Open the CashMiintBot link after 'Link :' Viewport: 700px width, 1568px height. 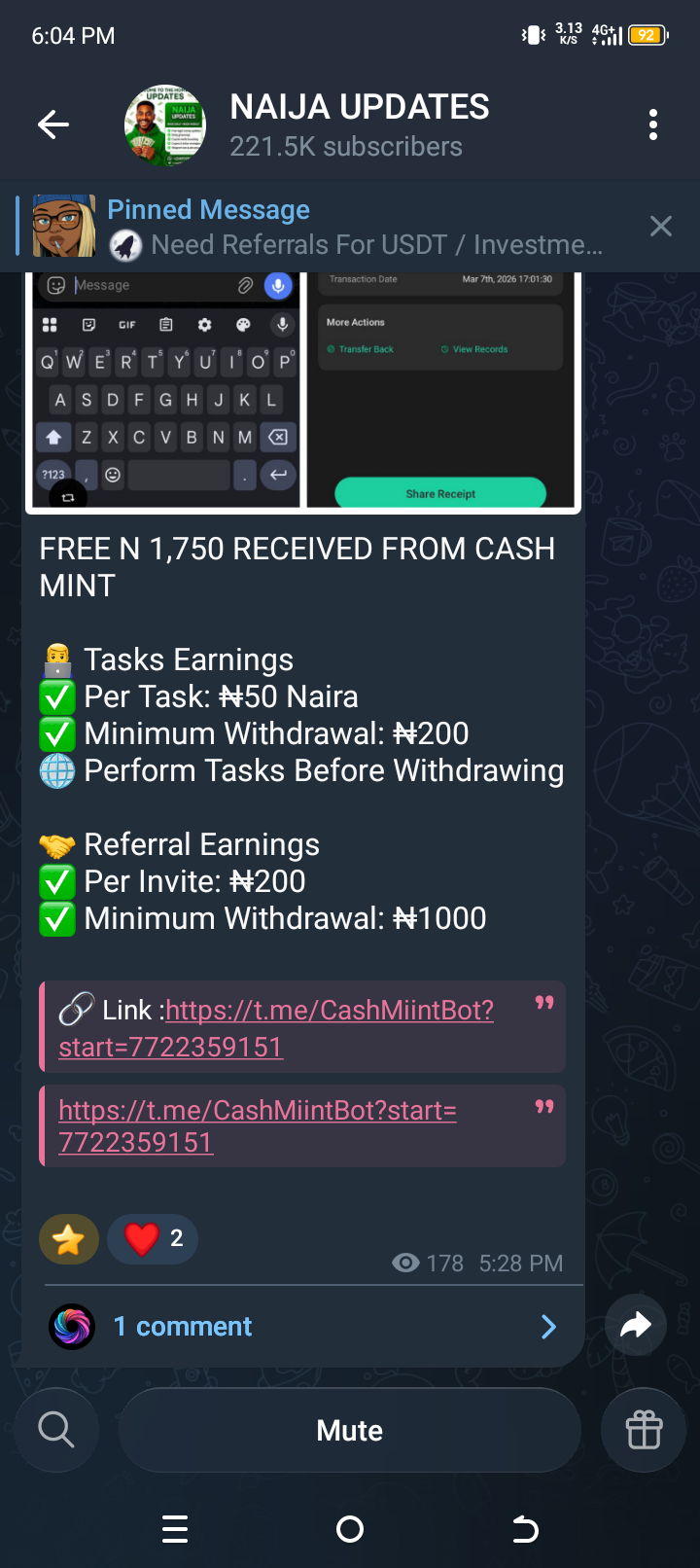pos(329,1012)
